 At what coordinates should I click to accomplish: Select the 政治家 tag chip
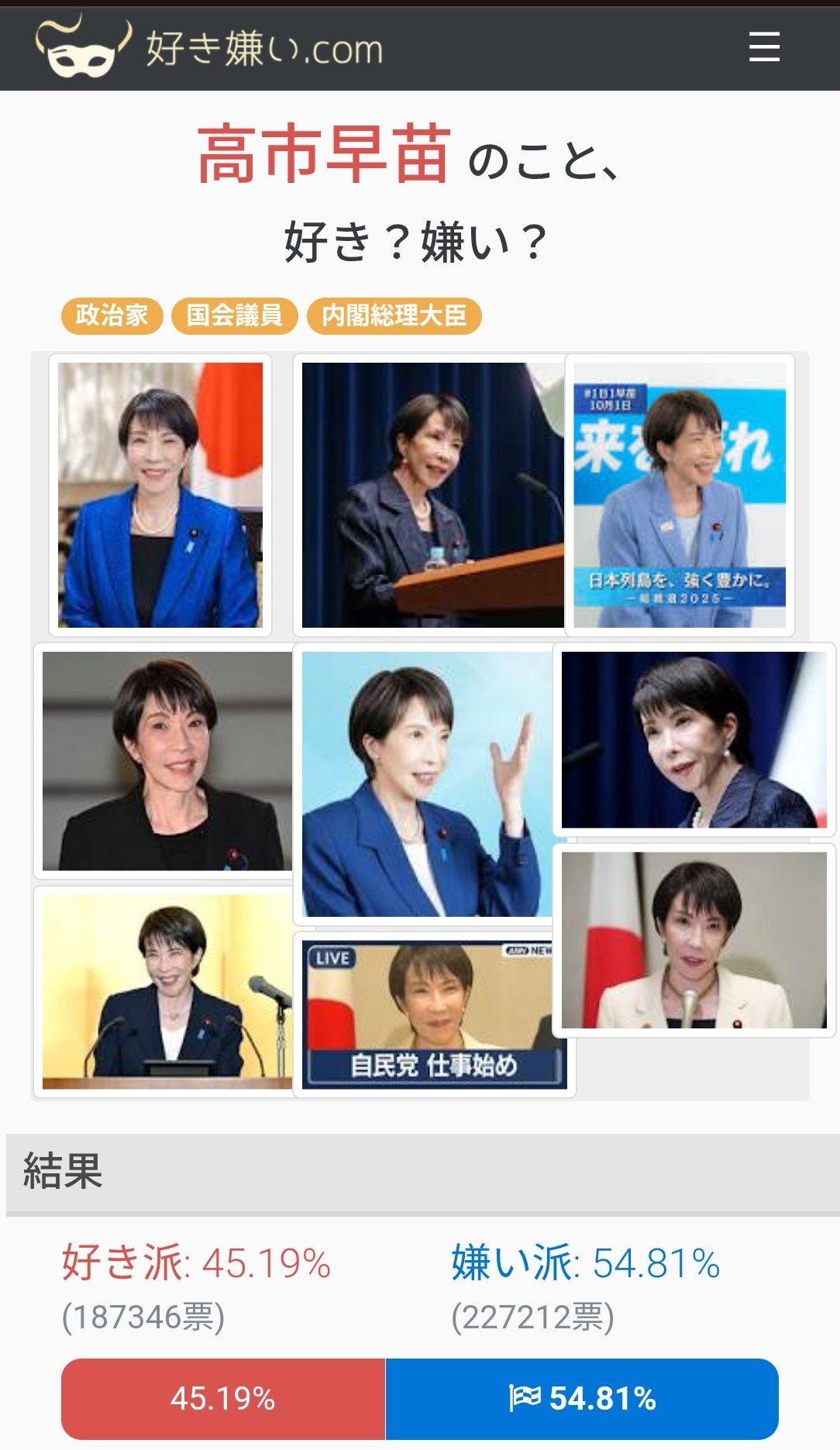112,315
